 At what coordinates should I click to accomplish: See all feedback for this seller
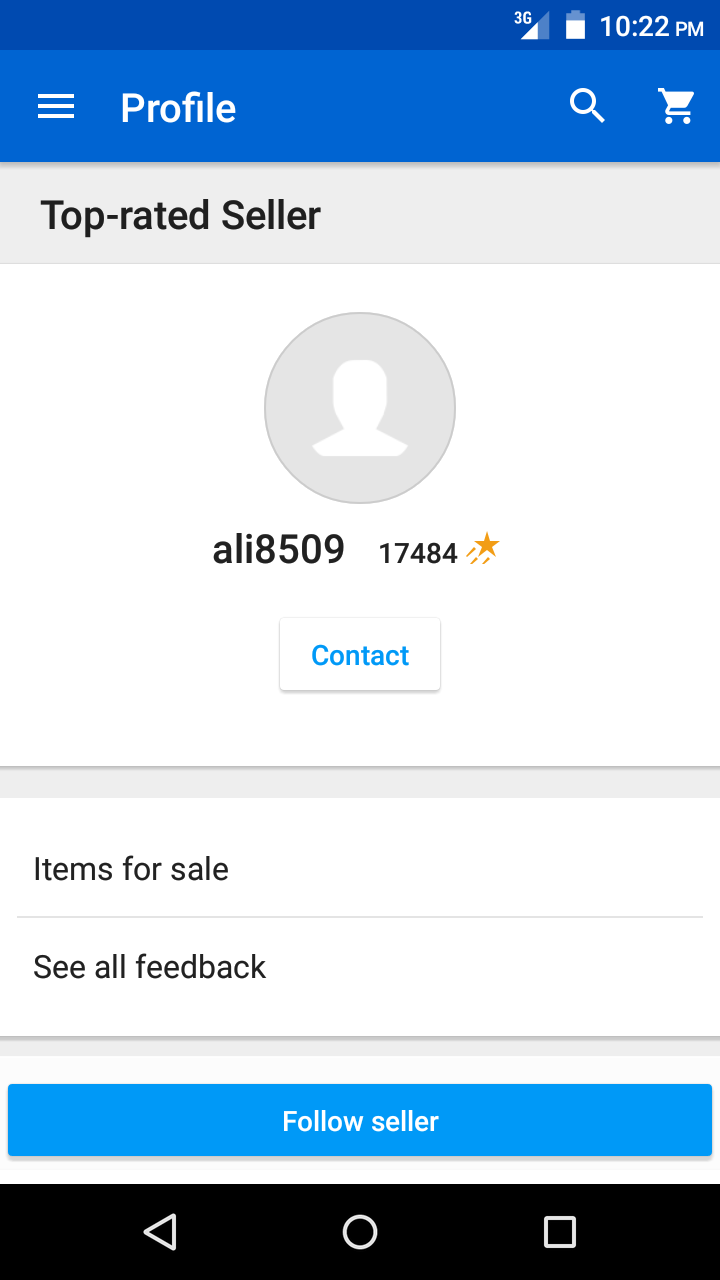point(360,967)
